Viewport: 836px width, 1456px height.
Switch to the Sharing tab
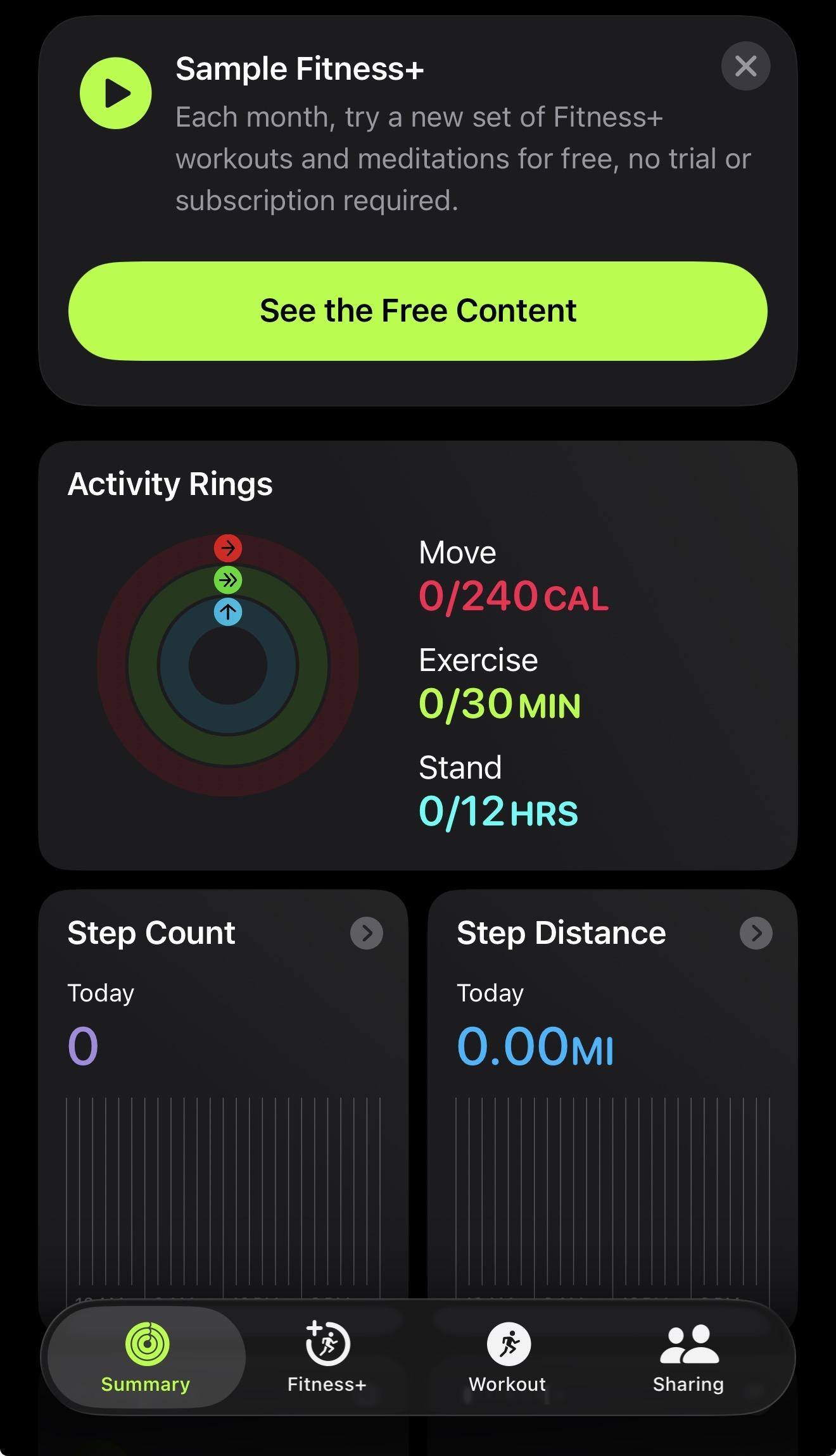(x=688, y=1357)
